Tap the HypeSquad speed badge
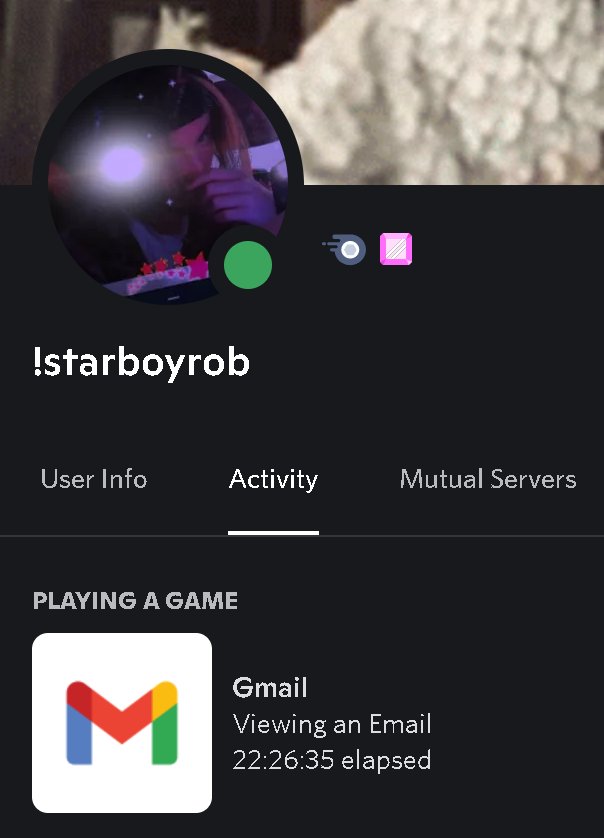This screenshot has height=838, width=604. pos(345,249)
